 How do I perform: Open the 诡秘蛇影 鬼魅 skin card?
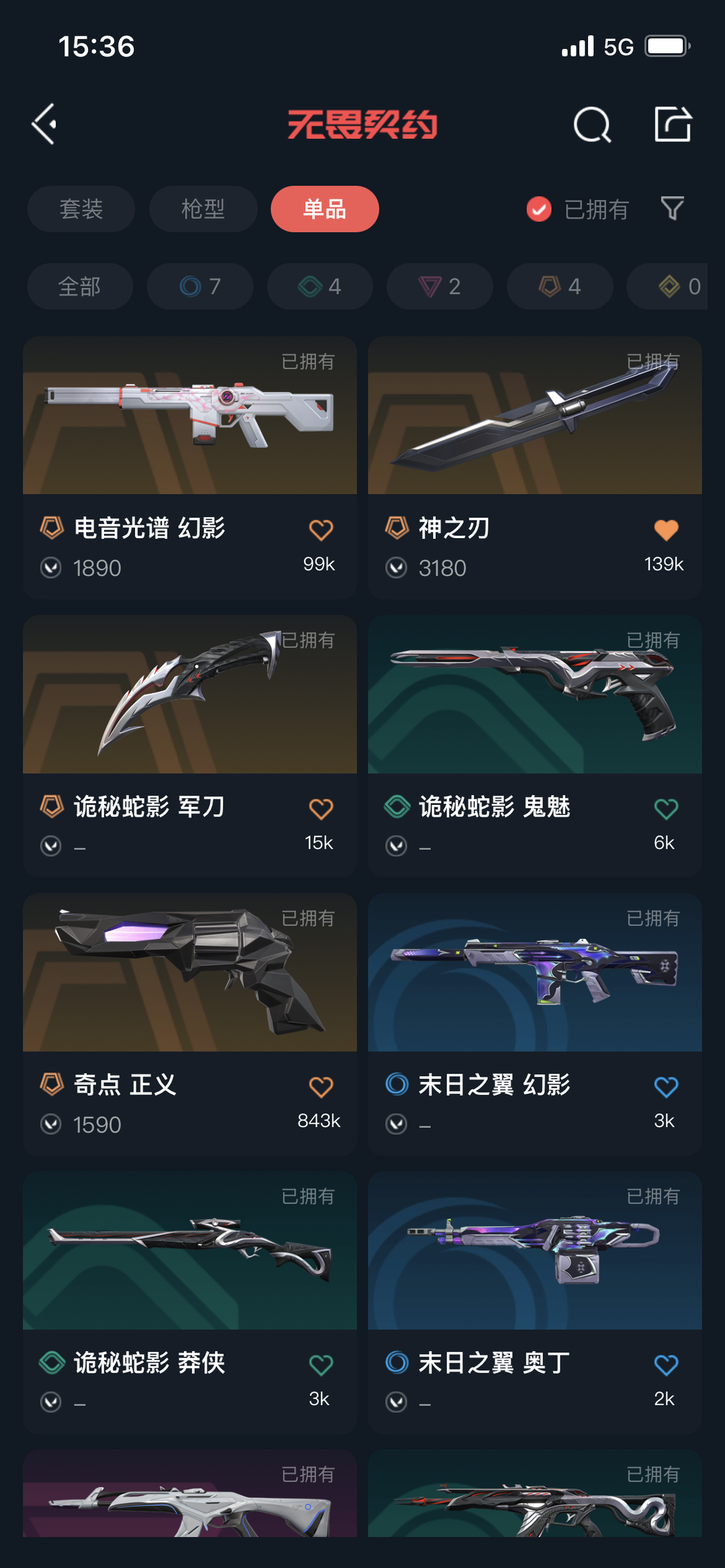pyautogui.click(x=535, y=746)
